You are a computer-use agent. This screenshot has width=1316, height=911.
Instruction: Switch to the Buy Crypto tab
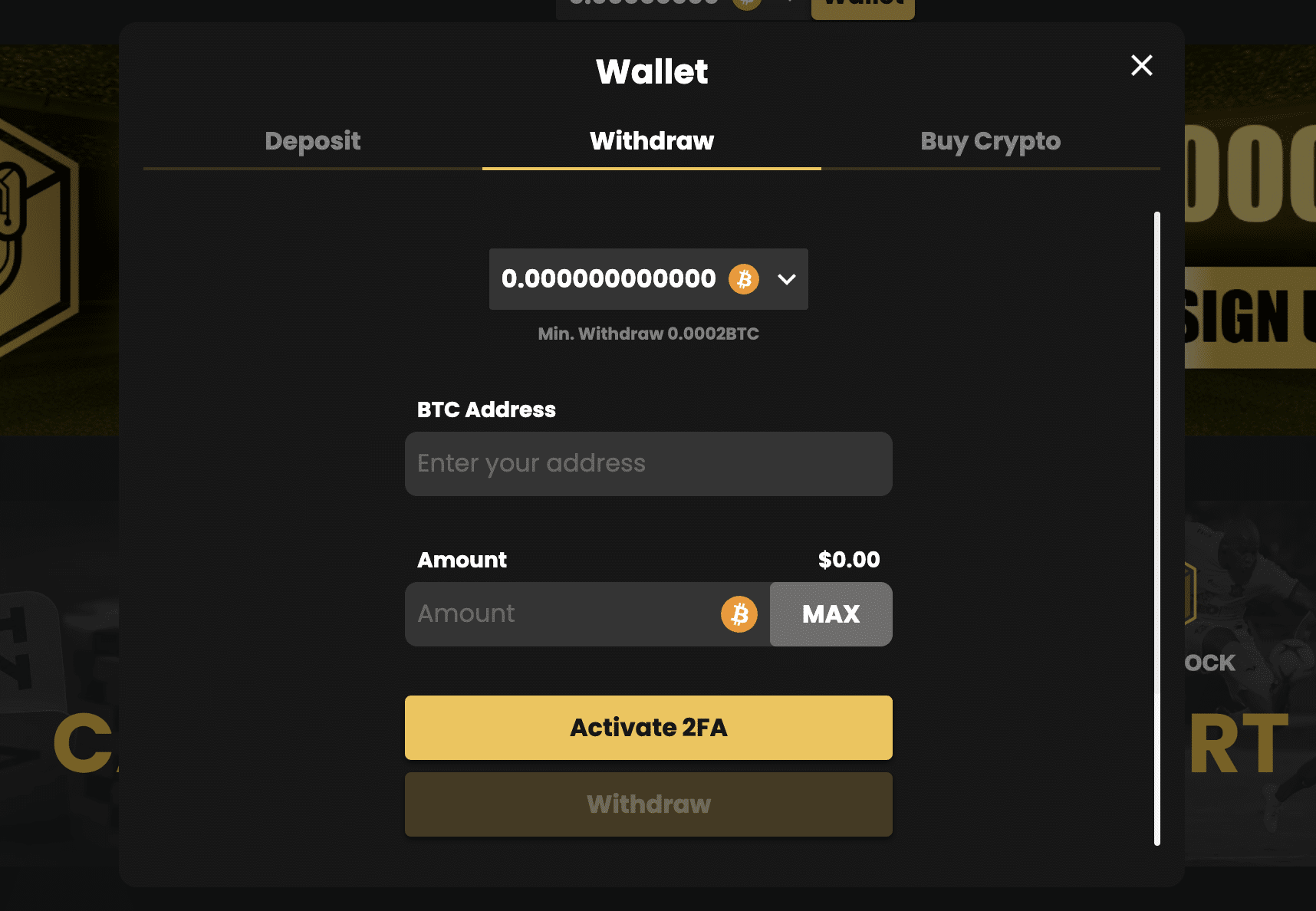coord(990,141)
